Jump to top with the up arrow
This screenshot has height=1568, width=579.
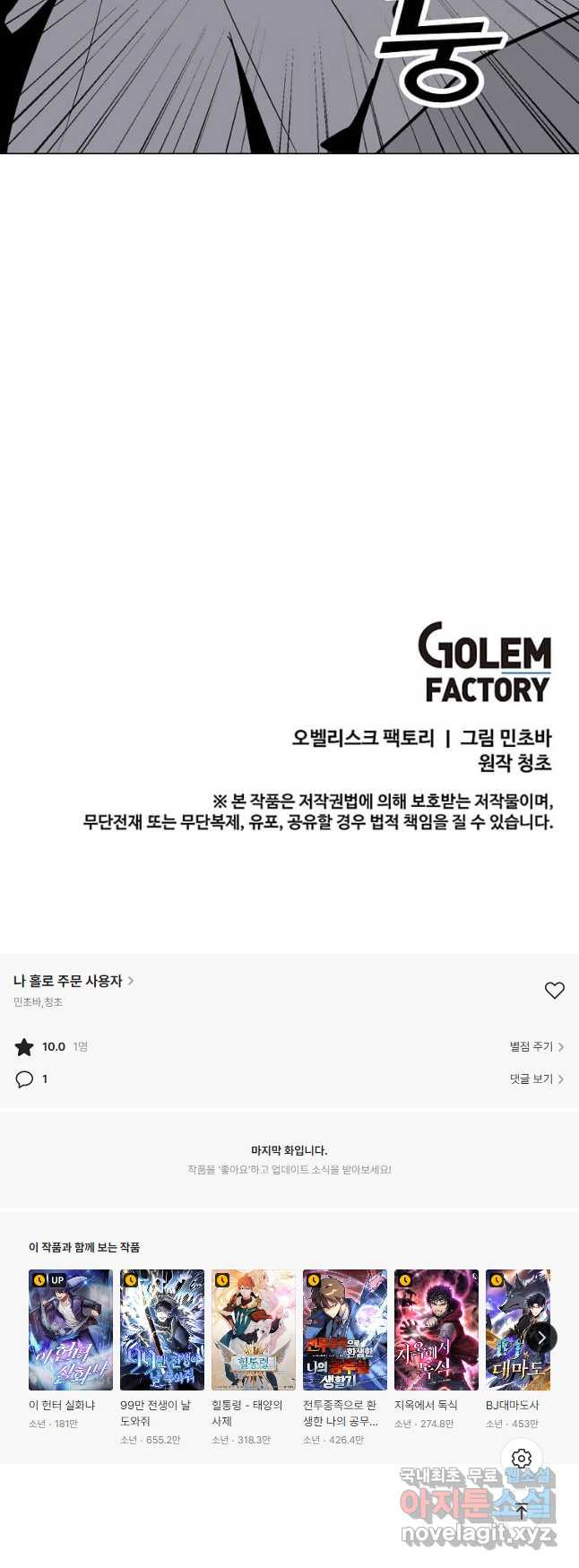click(522, 1511)
